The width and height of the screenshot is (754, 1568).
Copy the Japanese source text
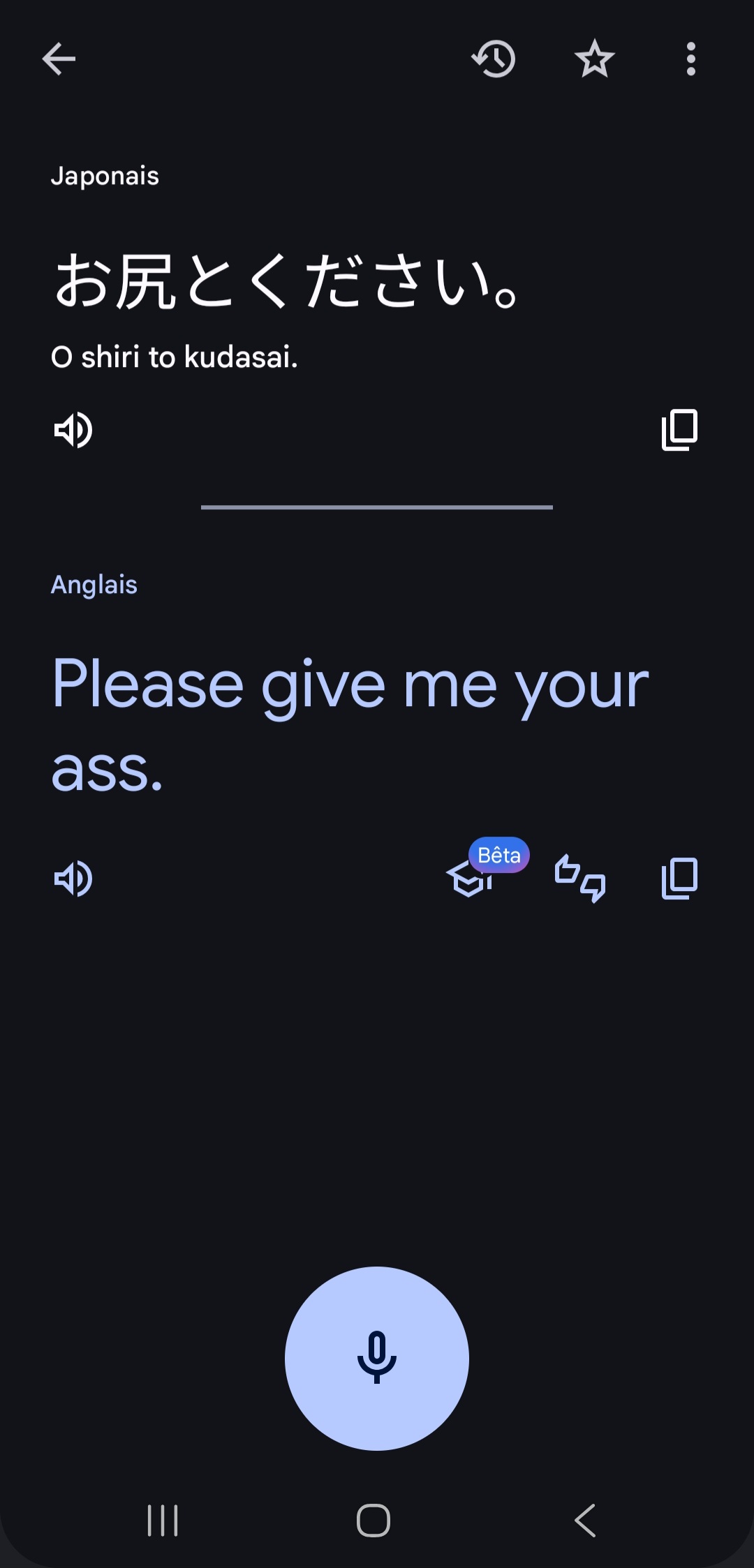tap(679, 430)
